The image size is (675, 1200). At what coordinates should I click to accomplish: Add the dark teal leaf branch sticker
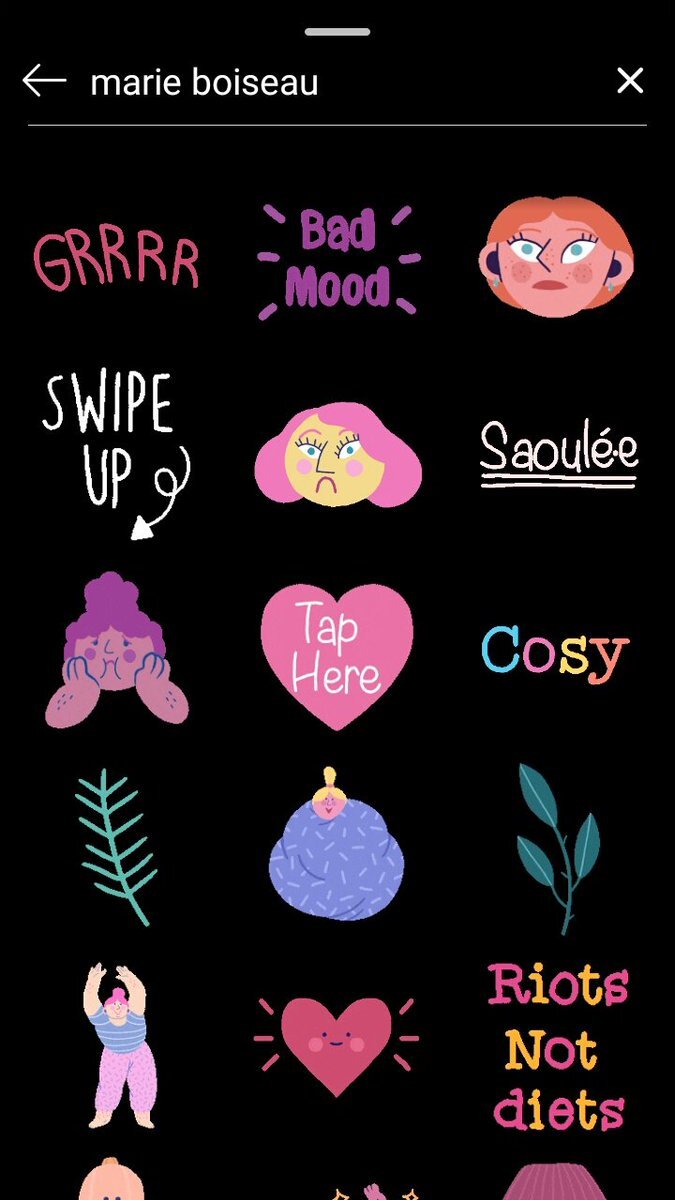click(x=558, y=848)
